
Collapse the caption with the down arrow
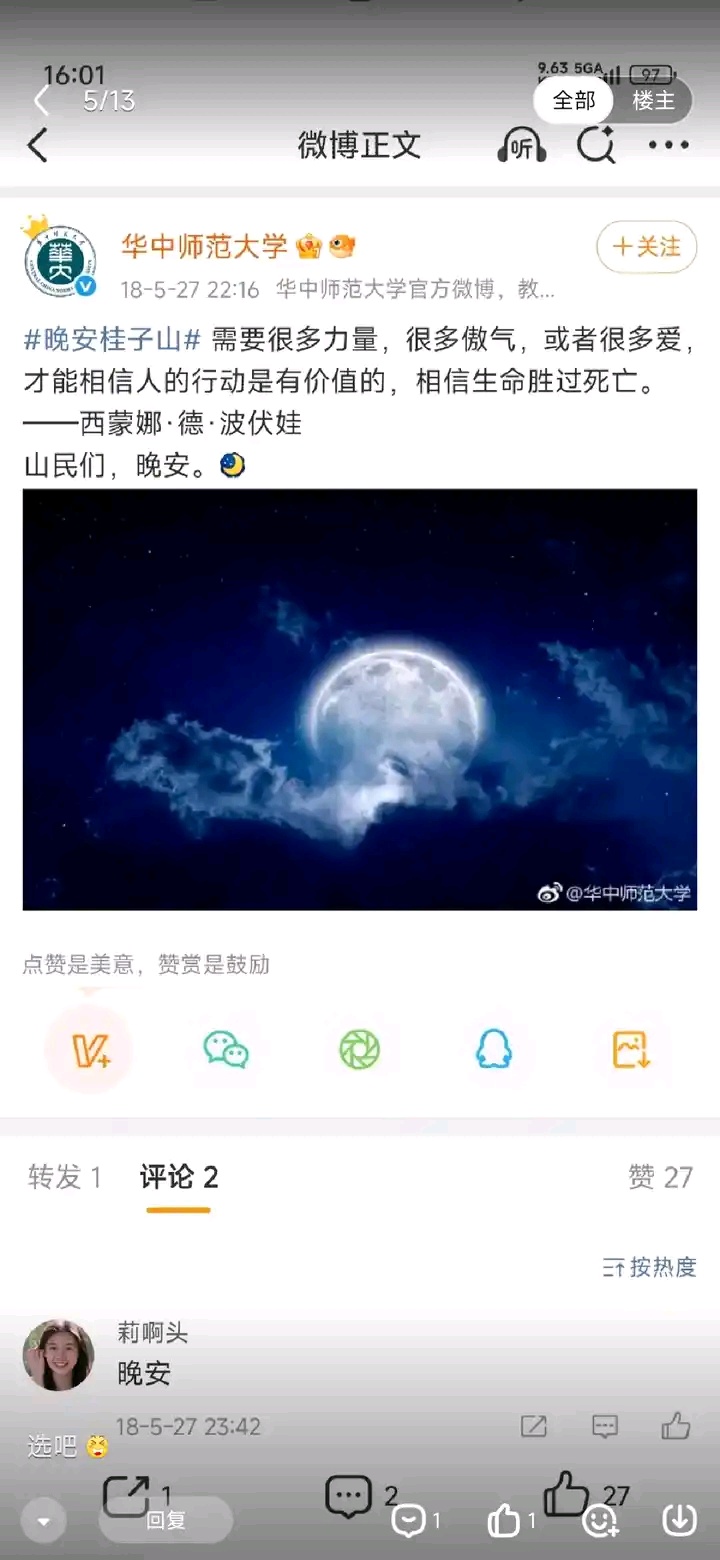coord(43,1521)
